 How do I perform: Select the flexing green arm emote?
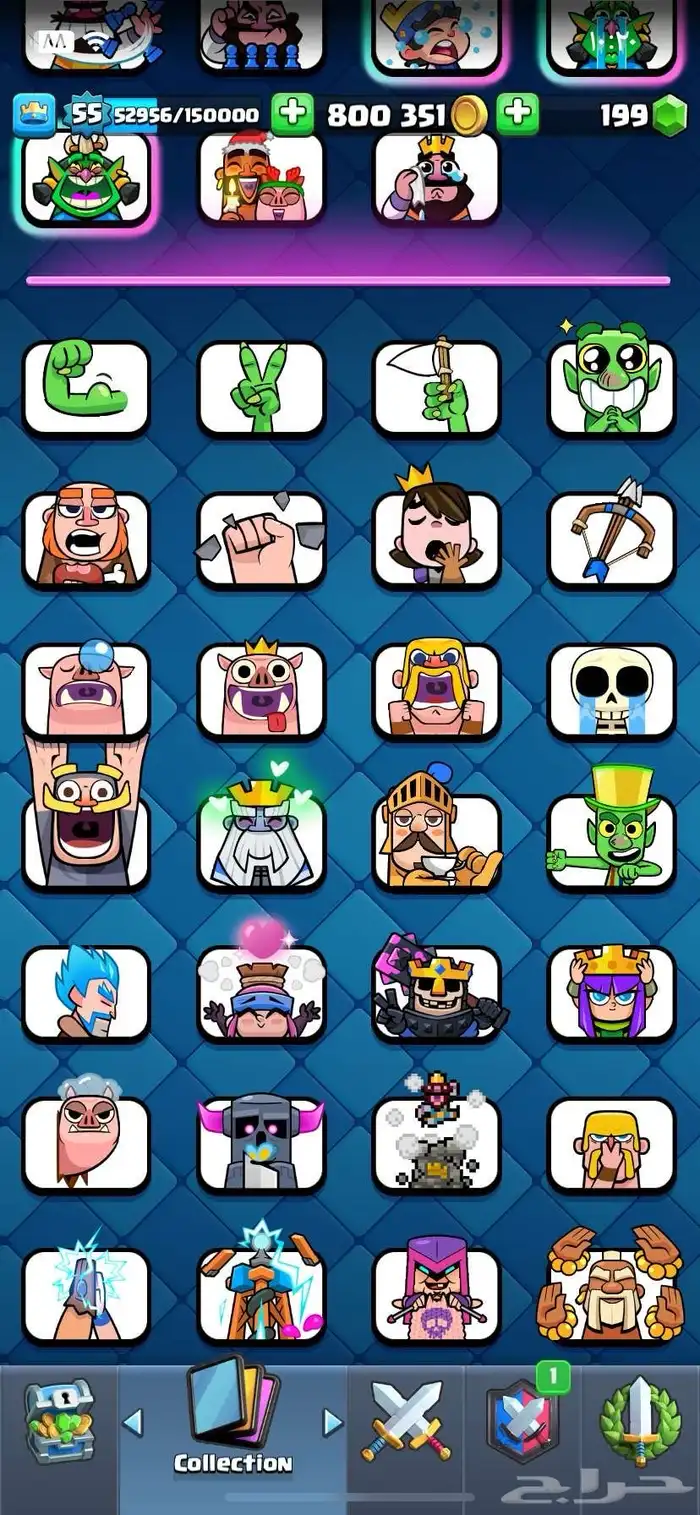pos(86,388)
